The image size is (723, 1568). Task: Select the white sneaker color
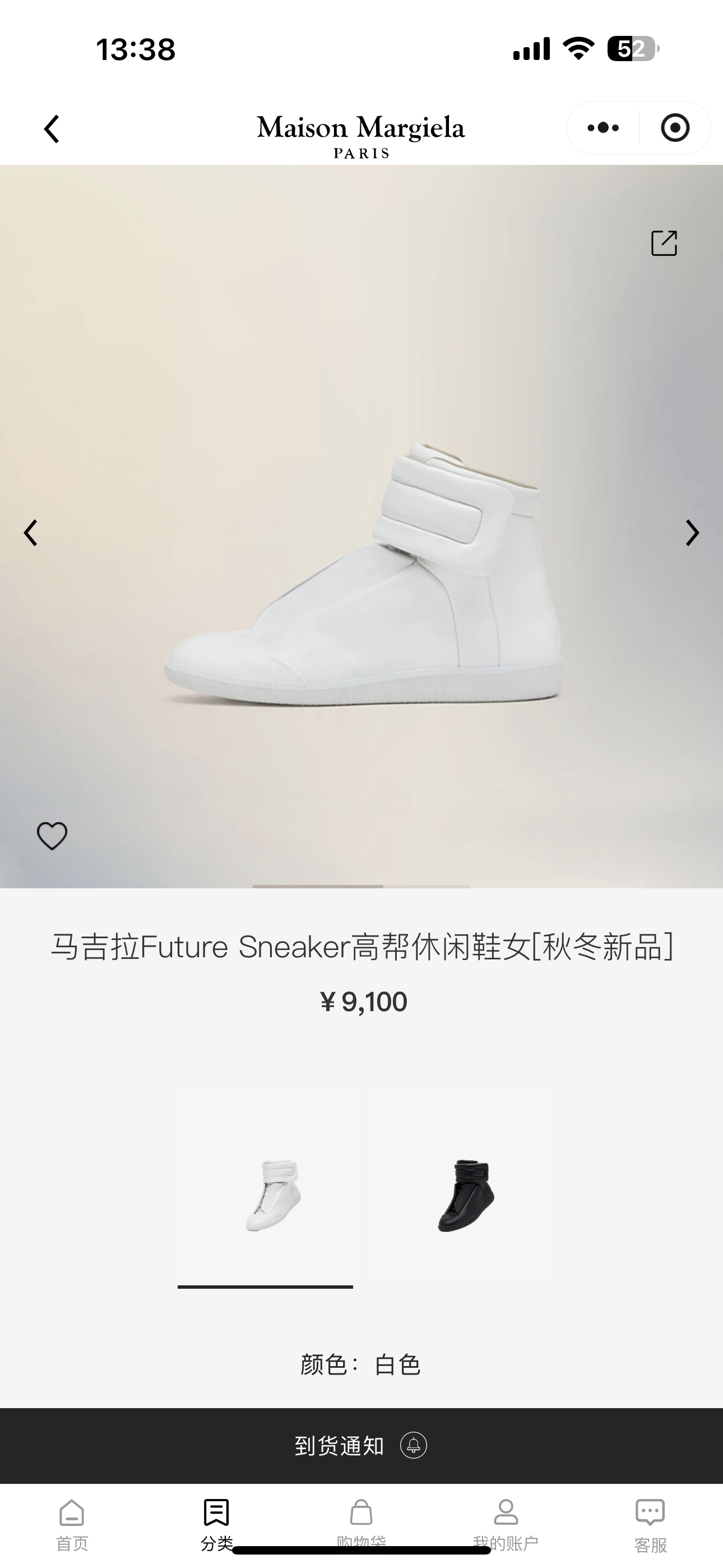click(x=272, y=1196)
